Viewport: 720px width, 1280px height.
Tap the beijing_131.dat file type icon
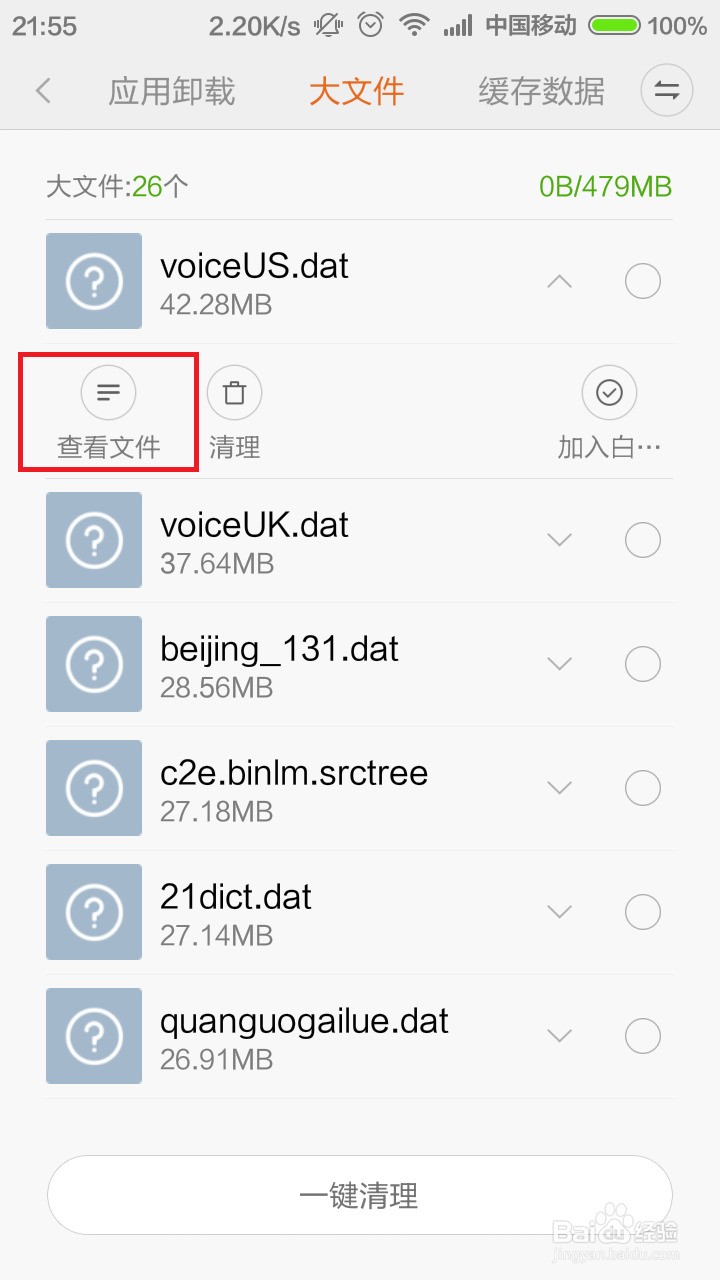coord(93,663)
